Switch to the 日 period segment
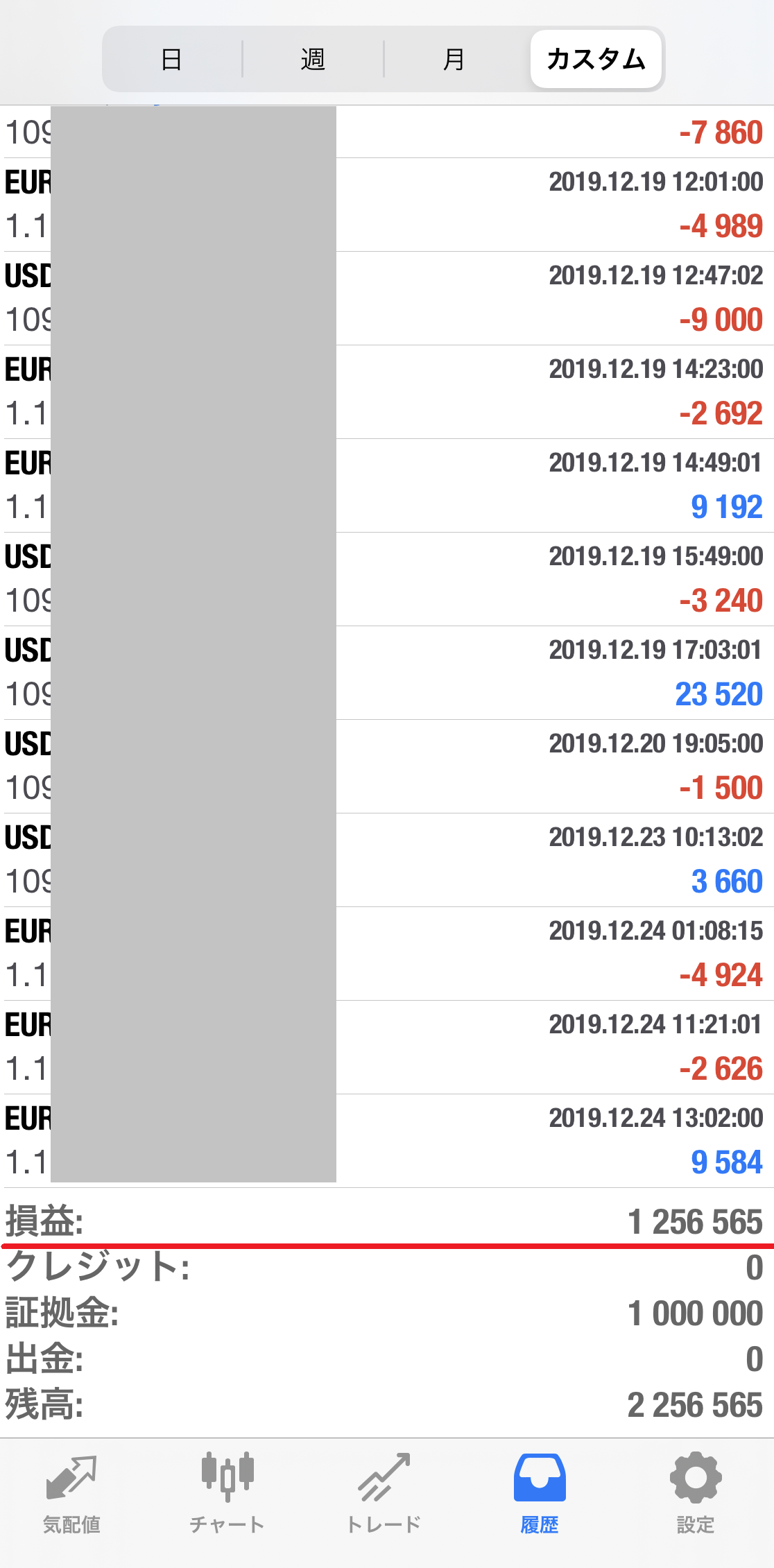 (172, 59)
